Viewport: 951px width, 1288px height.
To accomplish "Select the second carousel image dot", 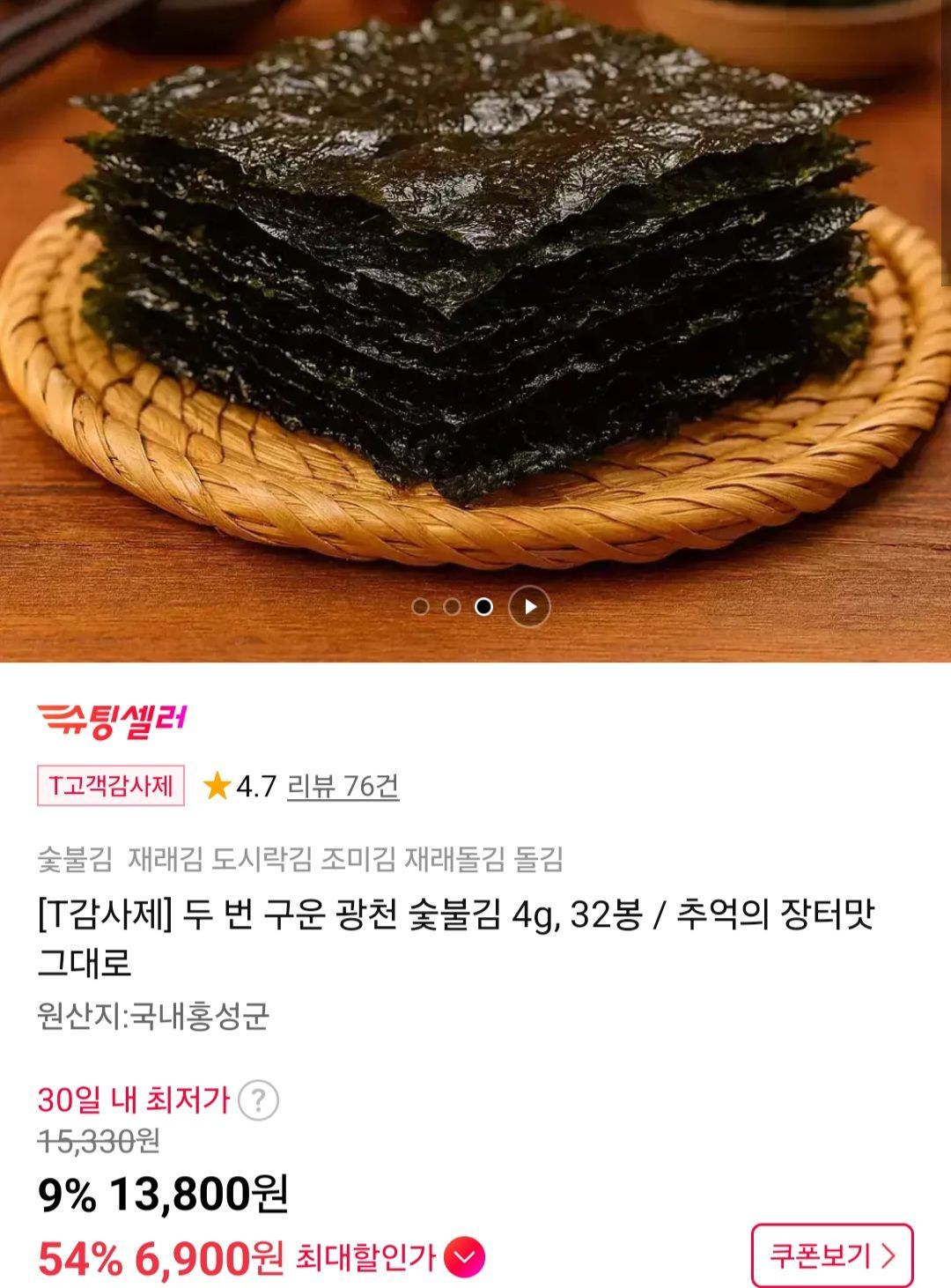I will coord(453,607).
